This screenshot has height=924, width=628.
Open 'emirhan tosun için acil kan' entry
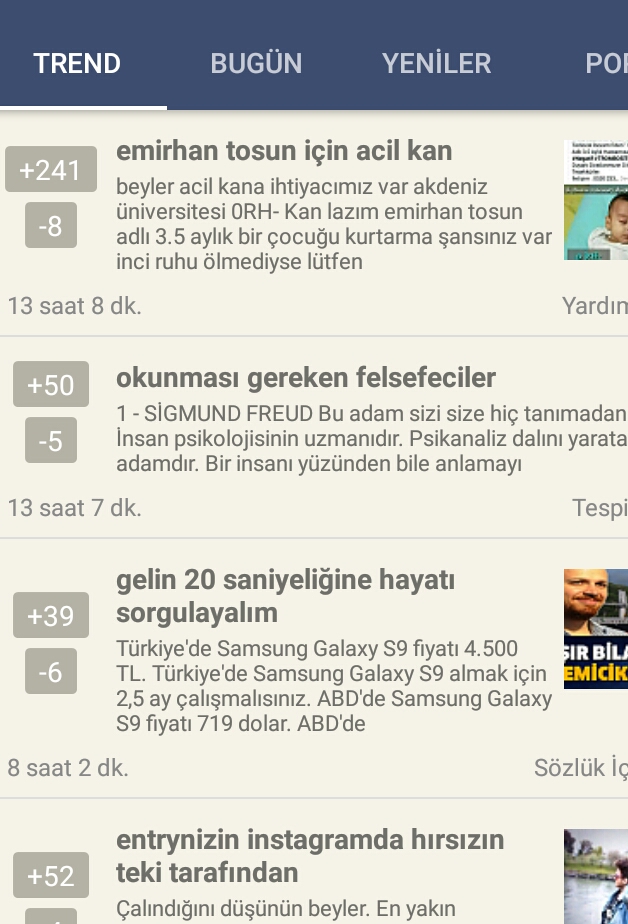coord(284,151)
